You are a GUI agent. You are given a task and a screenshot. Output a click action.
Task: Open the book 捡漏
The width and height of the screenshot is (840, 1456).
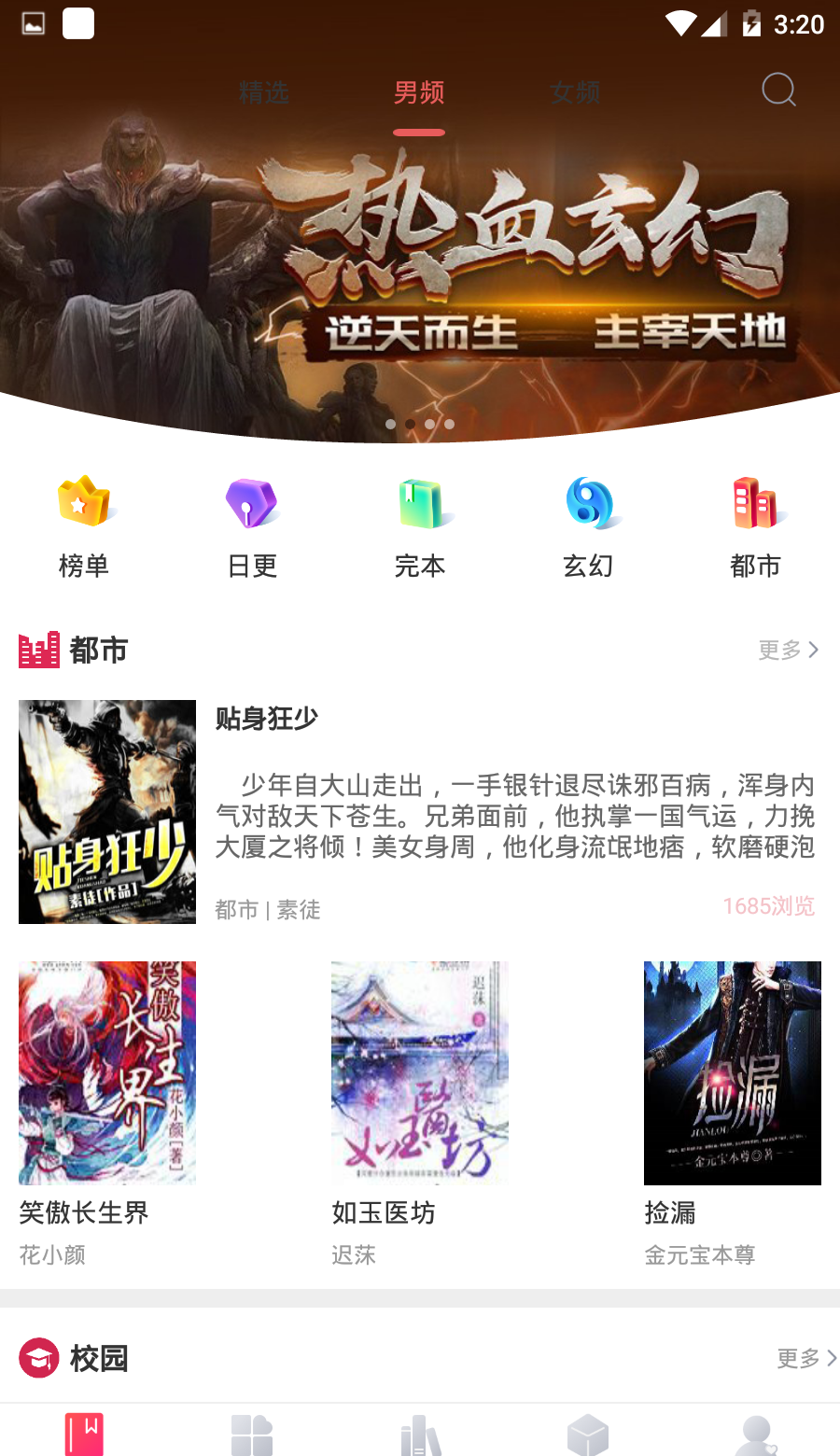733,1073
